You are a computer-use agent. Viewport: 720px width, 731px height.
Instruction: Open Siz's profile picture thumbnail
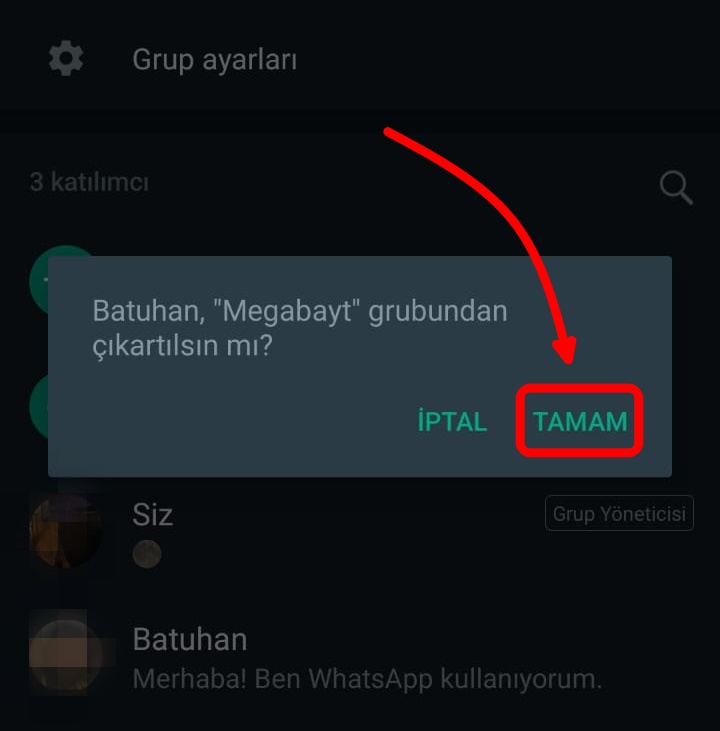click(x=66, y=532)
